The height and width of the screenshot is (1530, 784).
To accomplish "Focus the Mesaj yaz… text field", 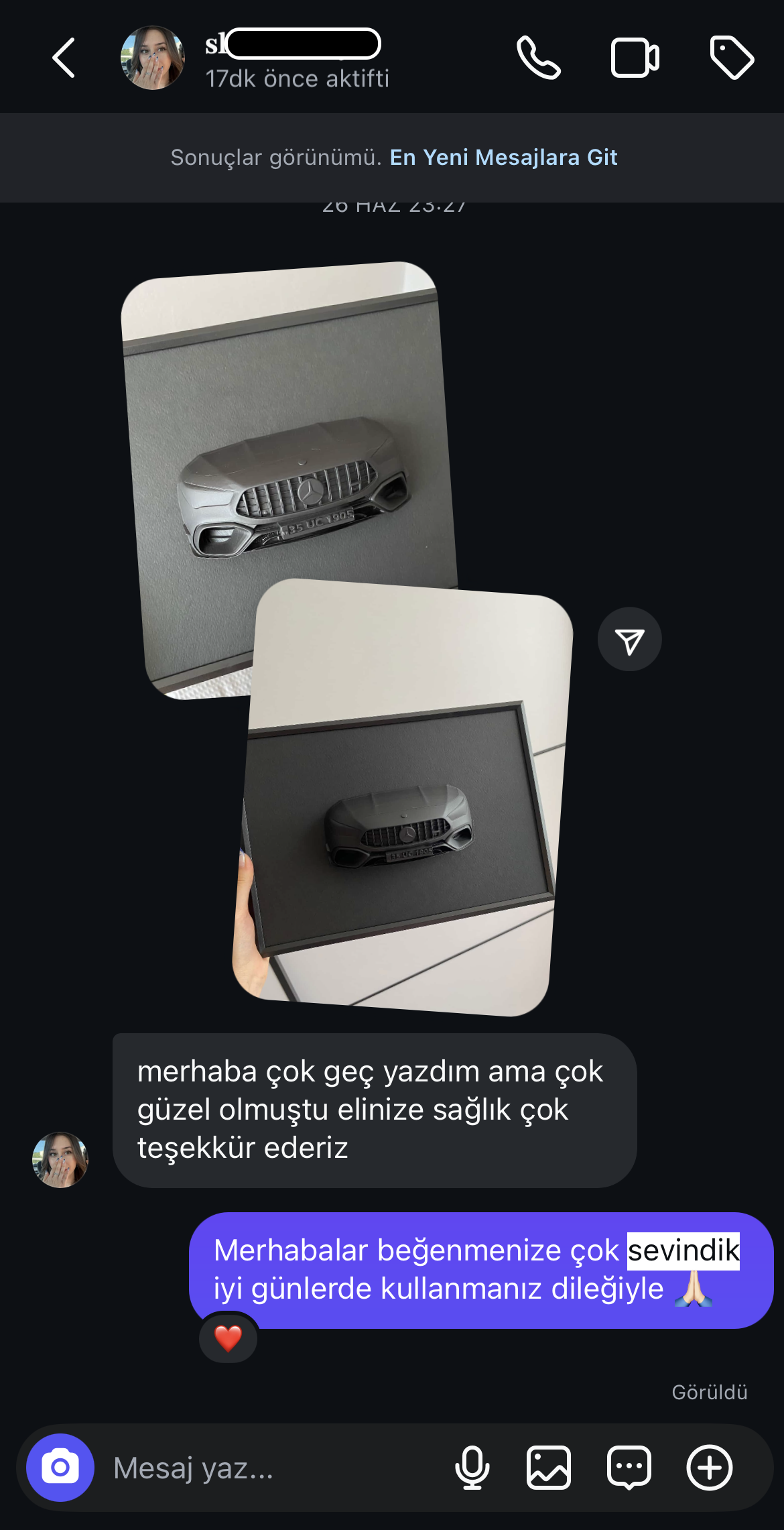I will point(268,1468).
